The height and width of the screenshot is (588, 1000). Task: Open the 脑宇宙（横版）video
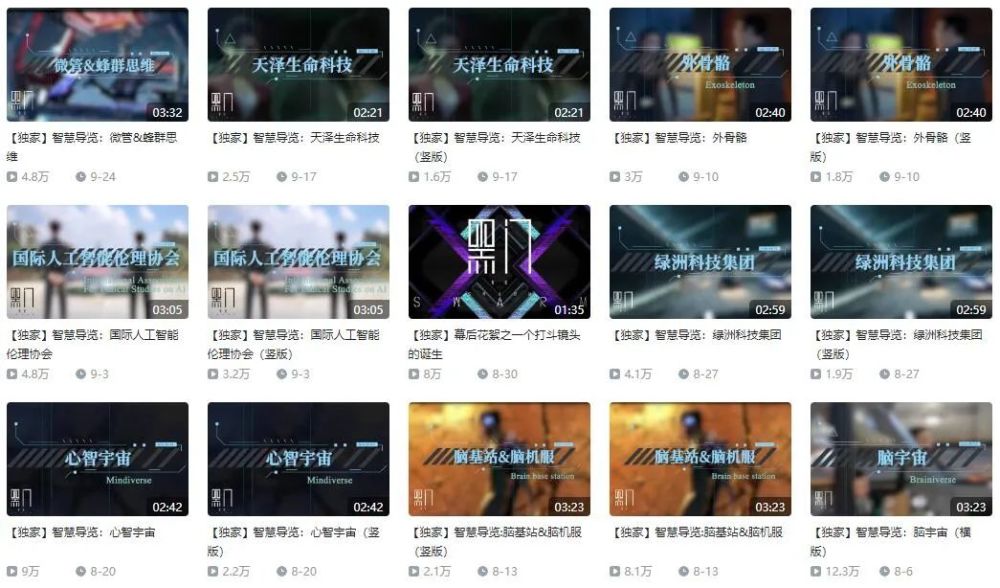901,459
